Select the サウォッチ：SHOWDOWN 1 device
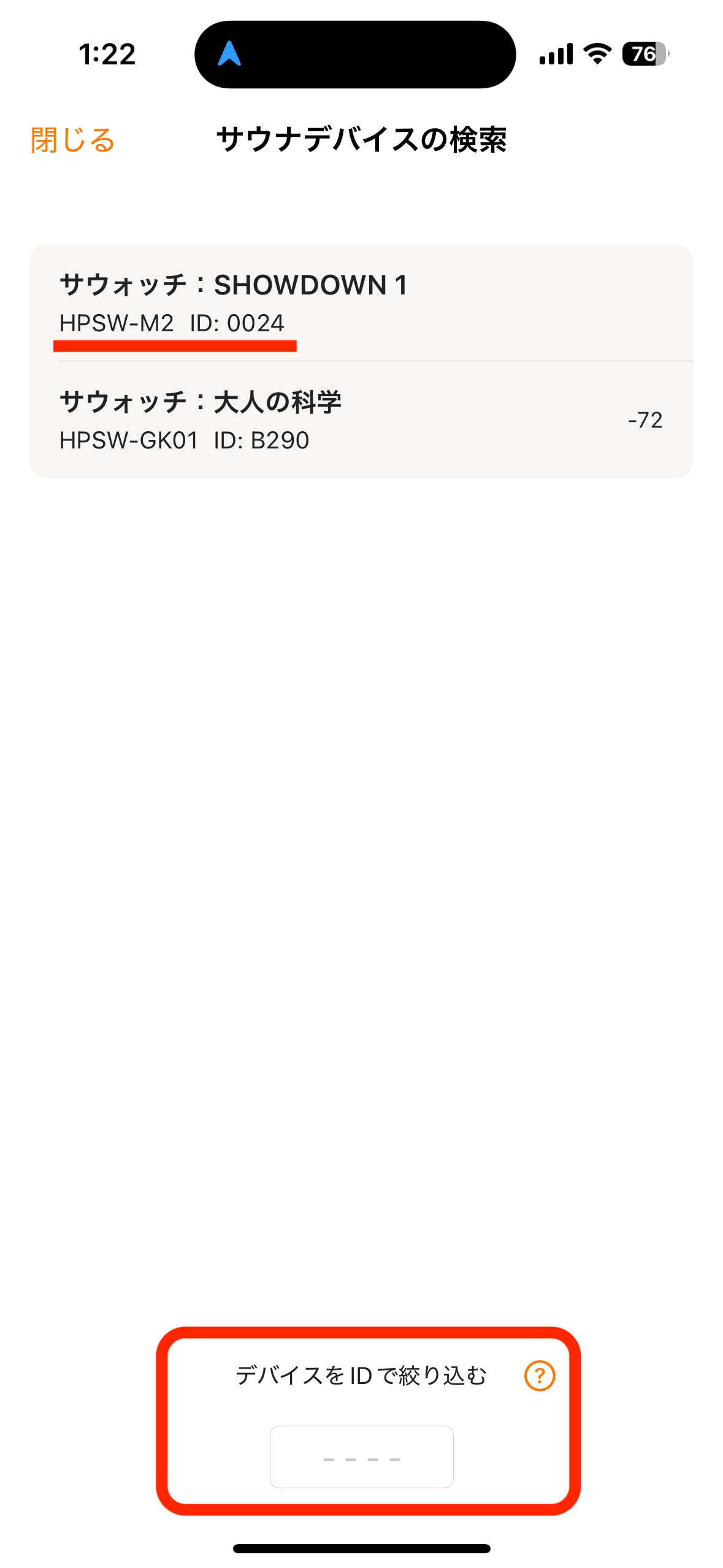The image size is (723, 1568). pyautogui.click(x=361, y=303)
